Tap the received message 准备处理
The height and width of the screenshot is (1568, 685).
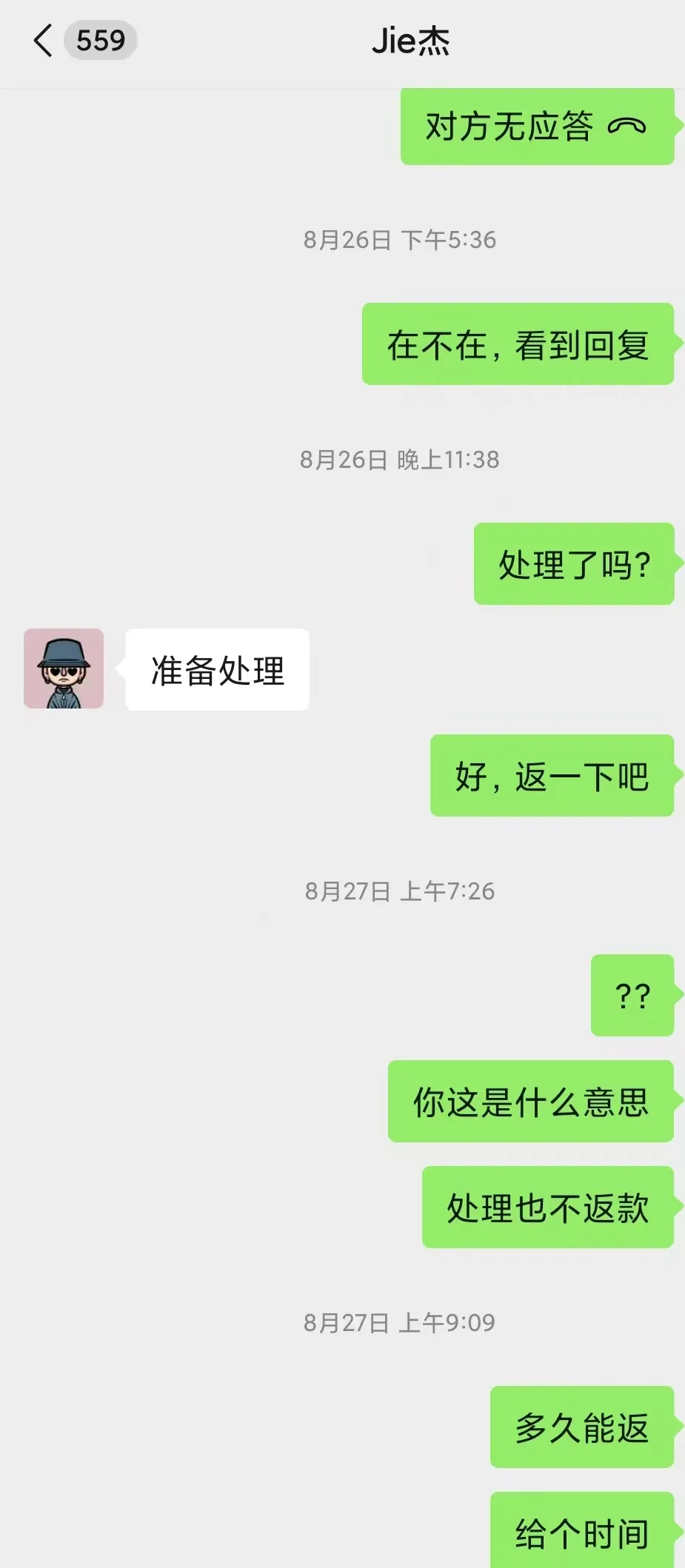click(x=217, y=669)
